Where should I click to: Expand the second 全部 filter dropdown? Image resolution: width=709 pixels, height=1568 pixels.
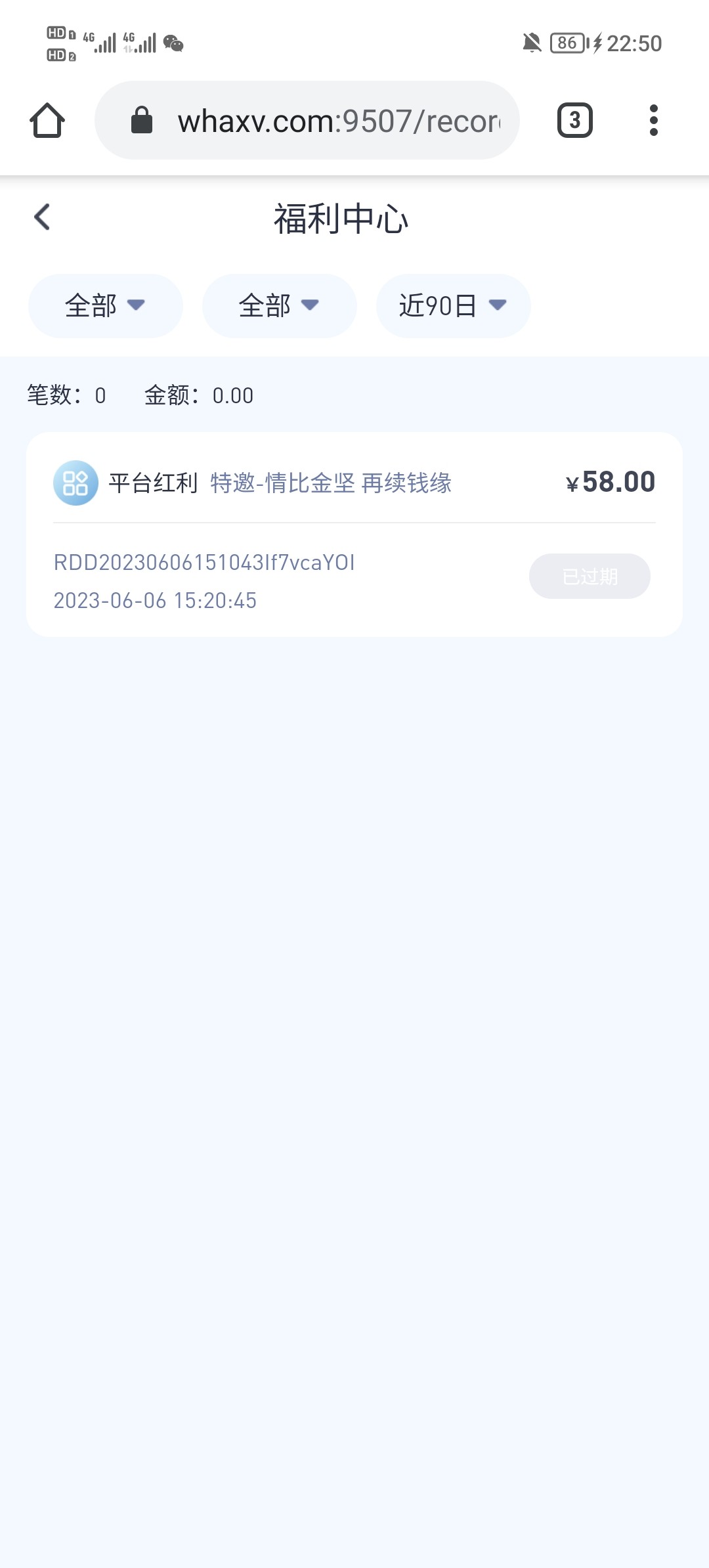click(x=279, y=306)
